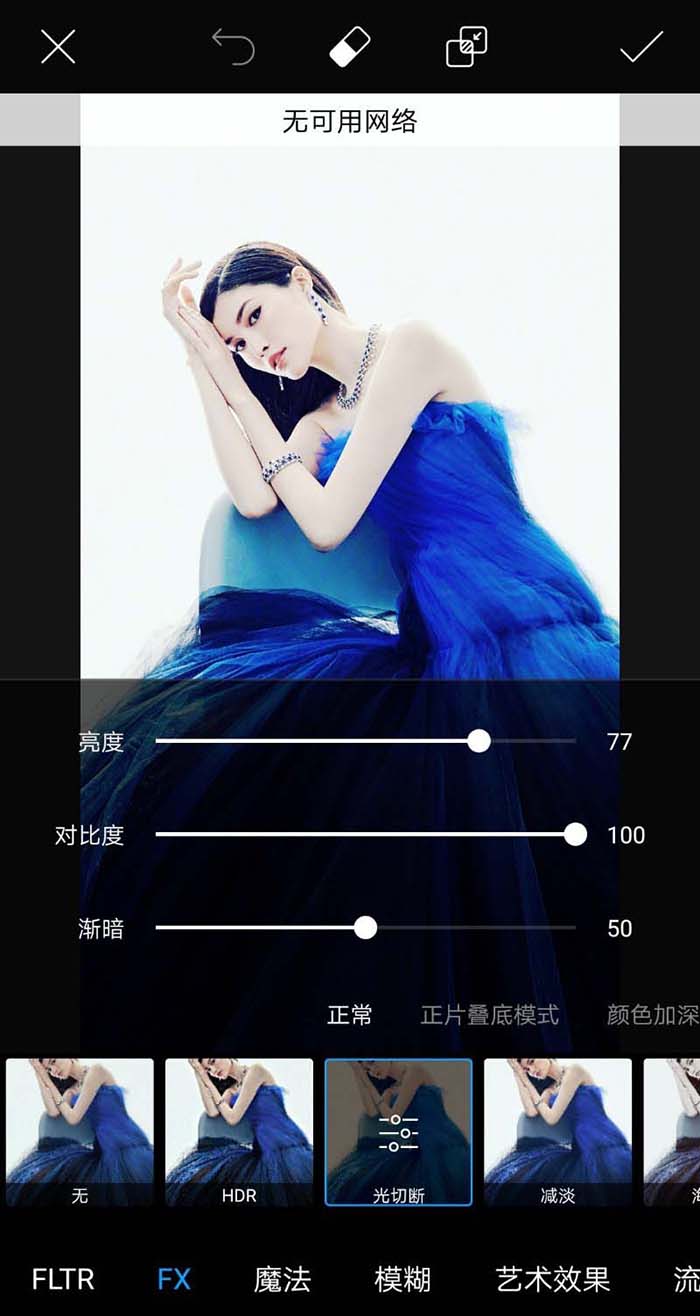Image resolution: width=700 pixels, height=1316 pixels.
Task: Close the editor with the X icon
Action: tap(58, 46)
